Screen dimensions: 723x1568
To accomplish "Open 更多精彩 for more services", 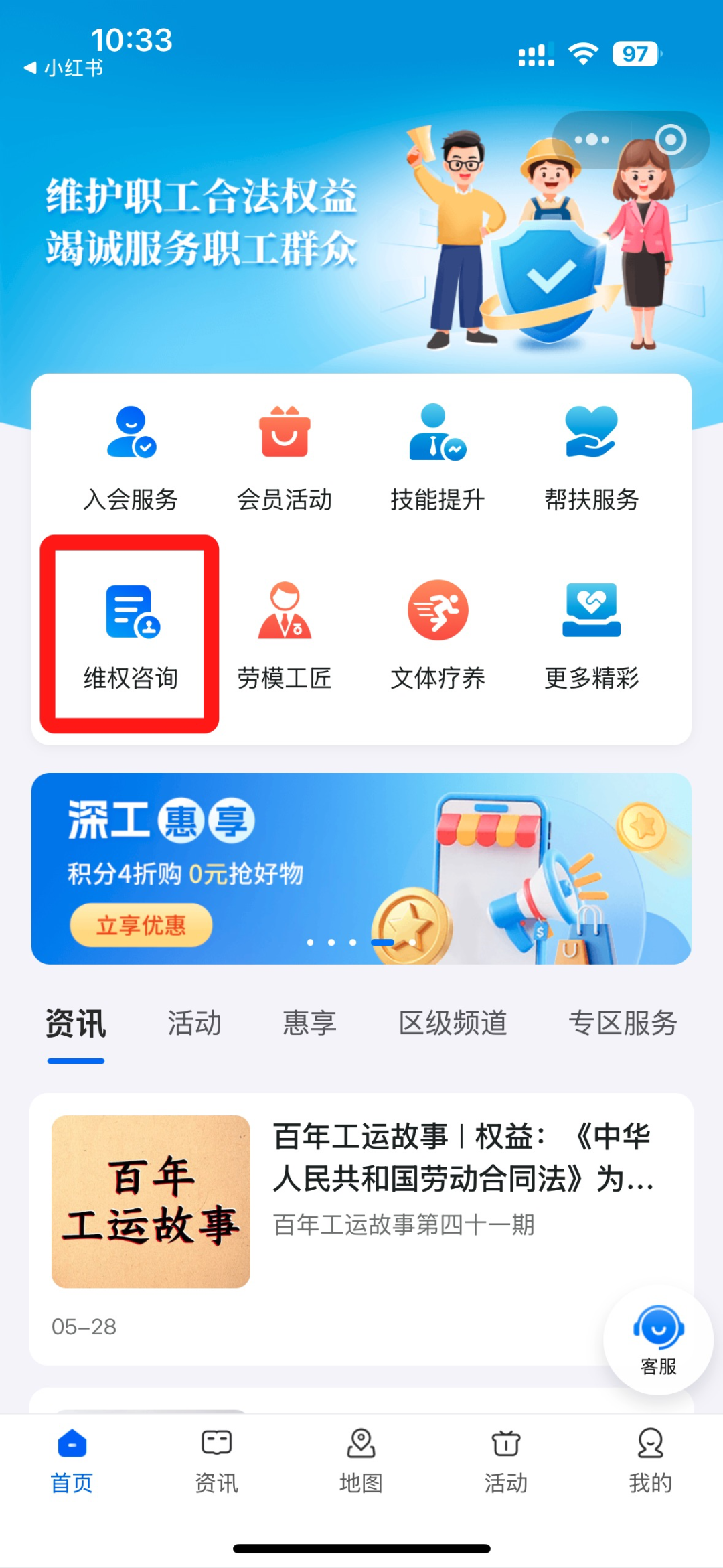I will pyautogui.click(x=591, y=634).
